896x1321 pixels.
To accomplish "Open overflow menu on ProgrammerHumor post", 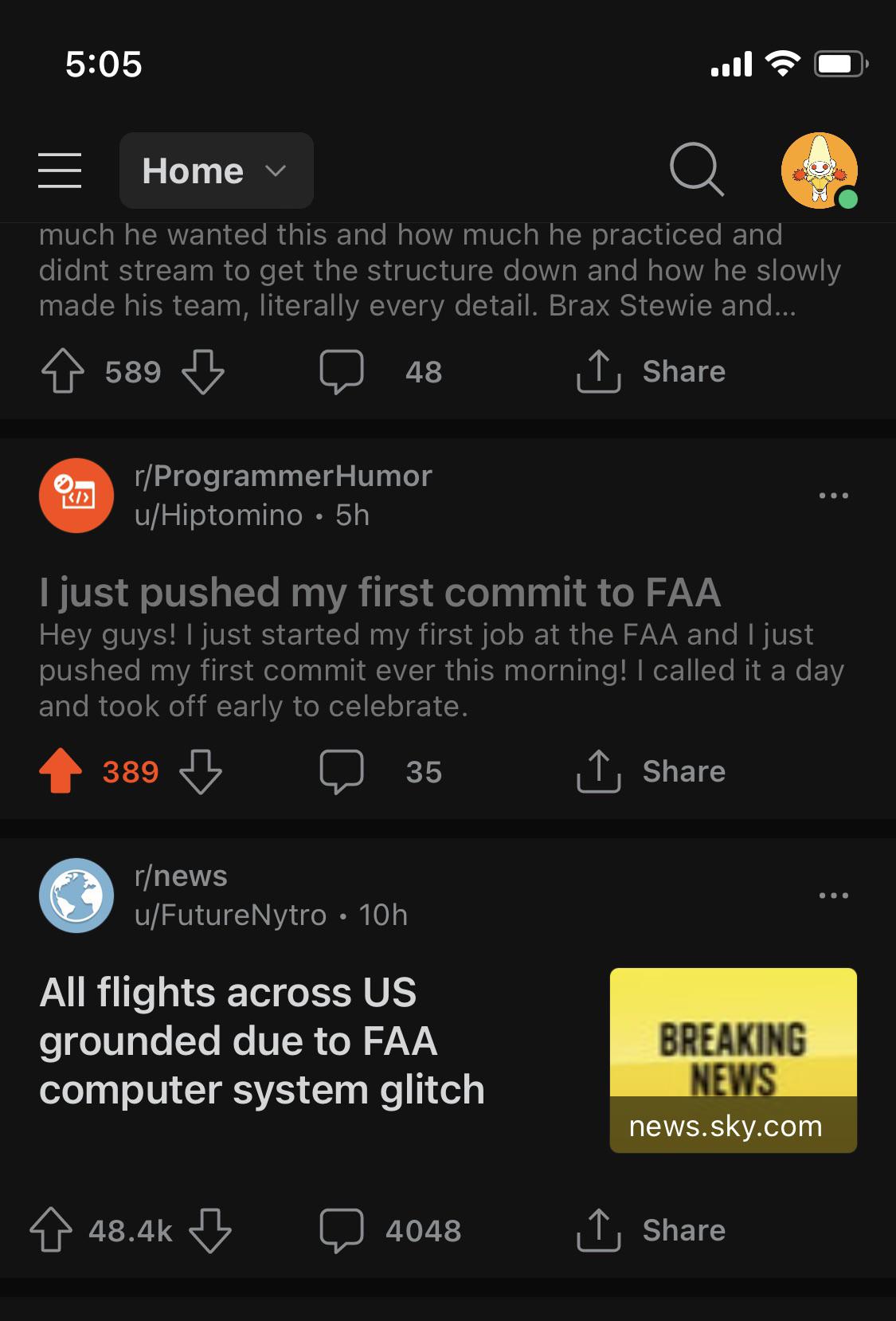I will pos(833,496).
